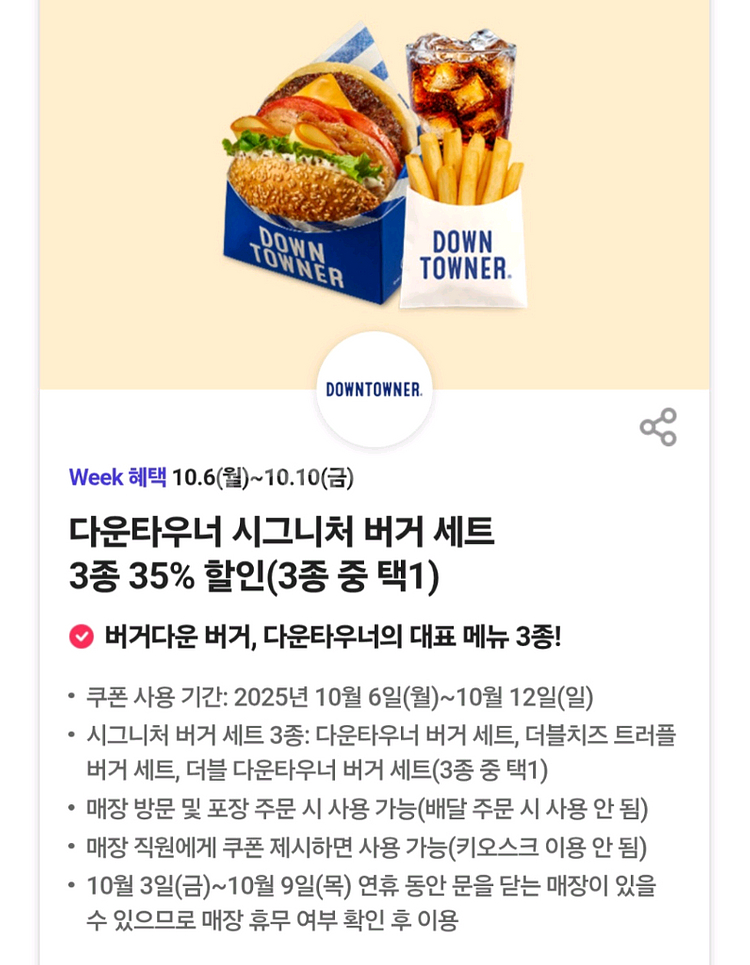Screen dimensions: 750x965
Task: Share the Downtowner burger set coupon
Action: pos(658,427)
